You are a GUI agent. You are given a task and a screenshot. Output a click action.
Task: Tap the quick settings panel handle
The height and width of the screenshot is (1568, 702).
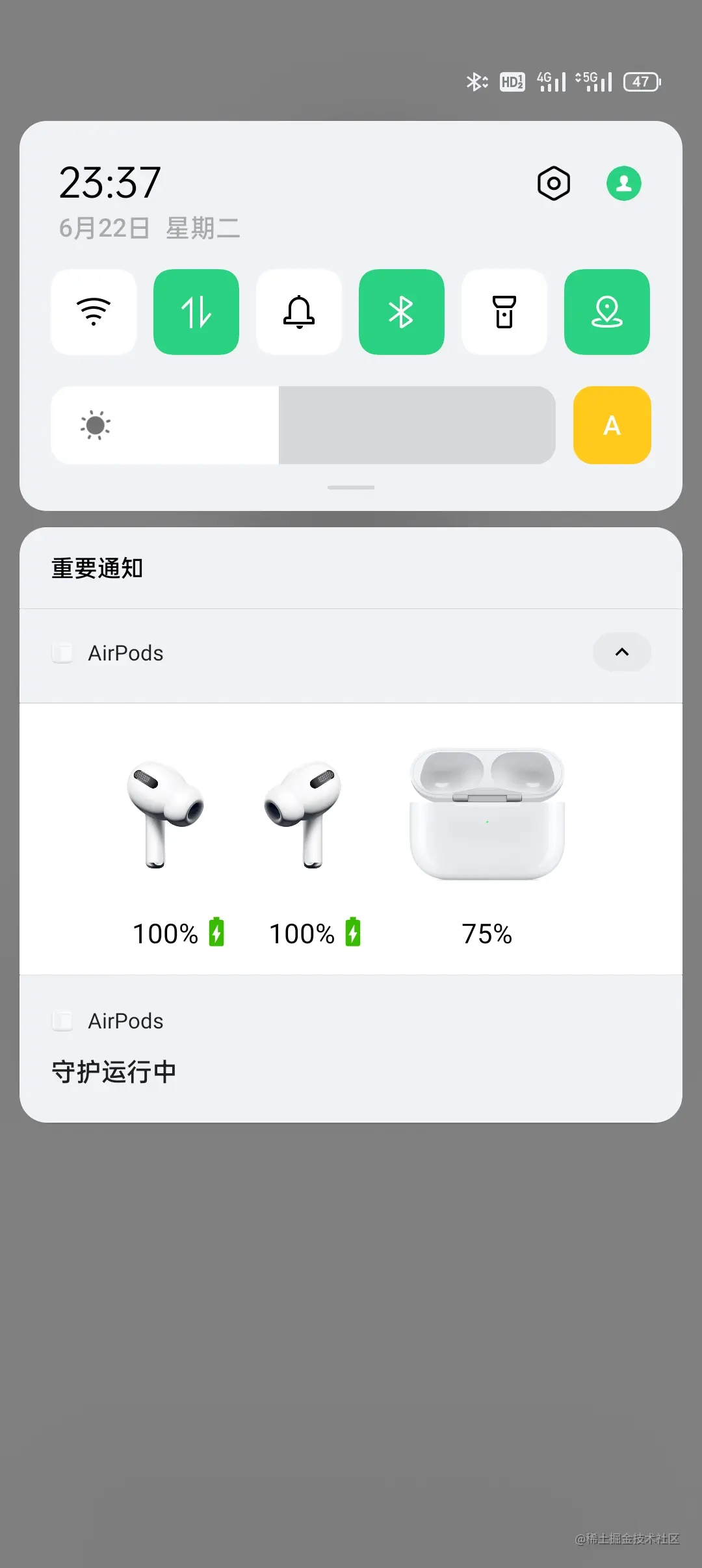[x=351, y=488]
